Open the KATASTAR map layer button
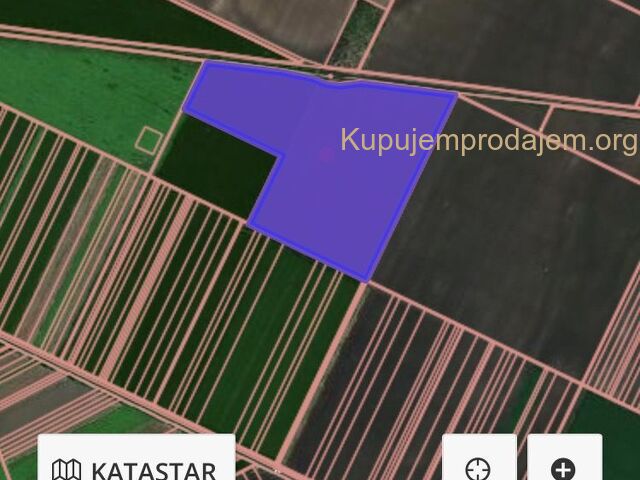The width and height of the screenshot is (640, 480). (x=135, y=464)
